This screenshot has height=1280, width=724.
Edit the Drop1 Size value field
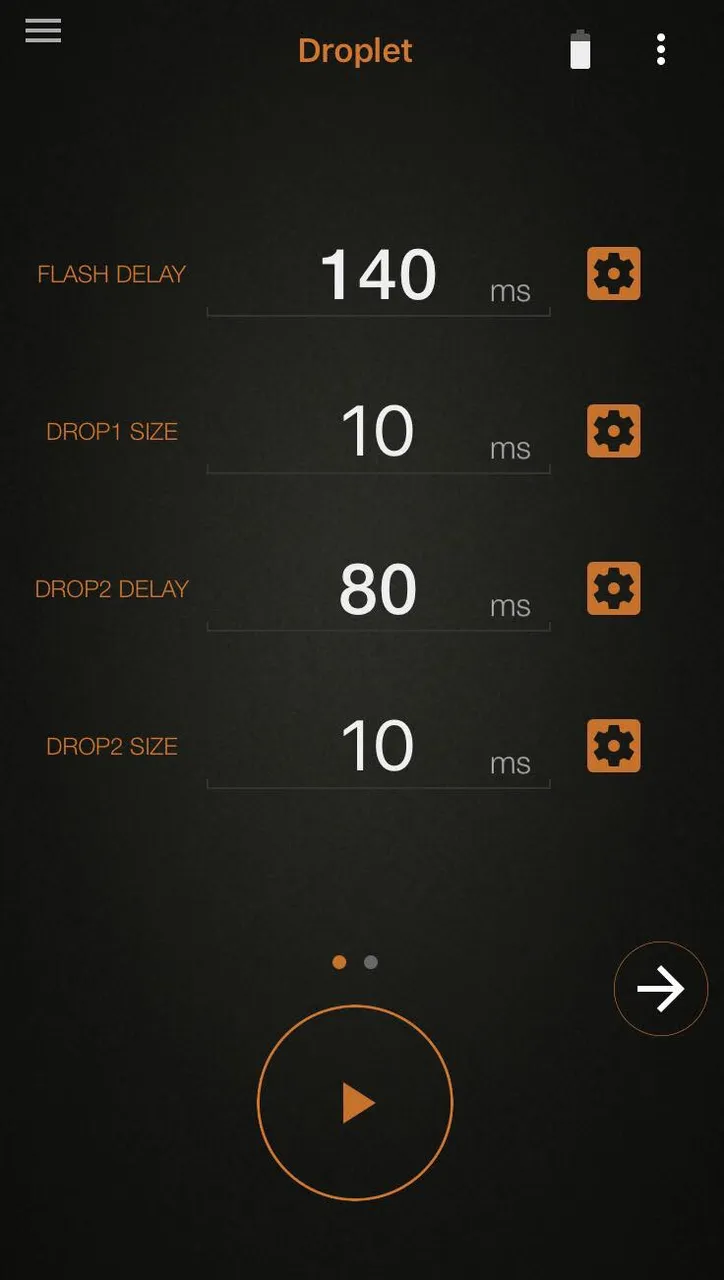pyautogui.click(x=378, y=433)
